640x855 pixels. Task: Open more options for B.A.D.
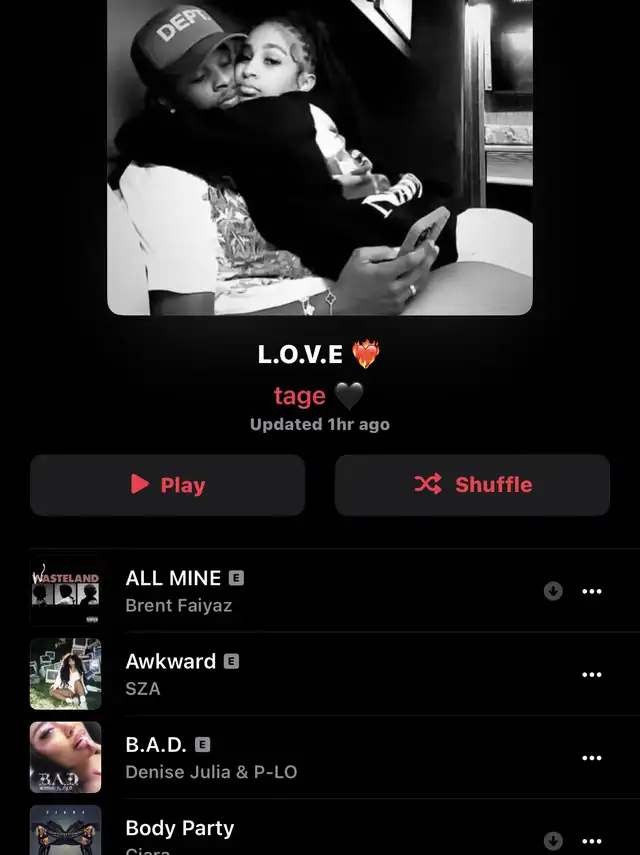(x=592, y=757)
